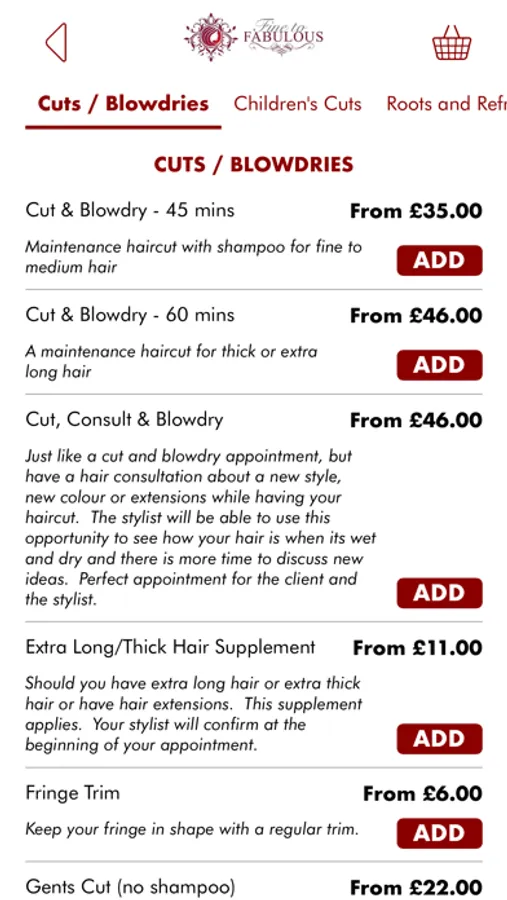Screen dimensions: 507x900
Task: Open the shopping basket
Action: (x=452, y=43)
